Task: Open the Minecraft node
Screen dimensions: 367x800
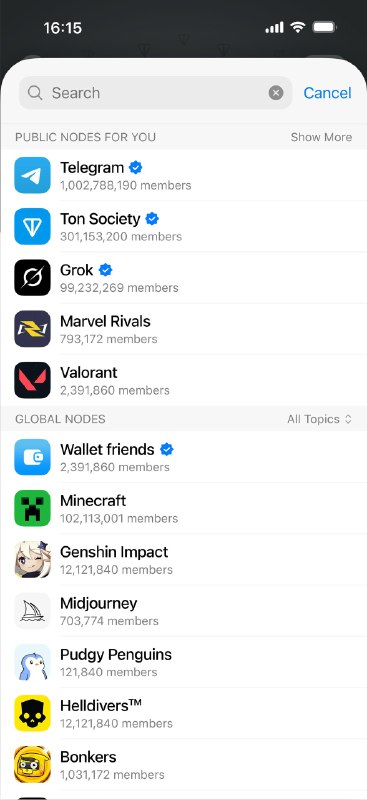Action: [184, 508]
